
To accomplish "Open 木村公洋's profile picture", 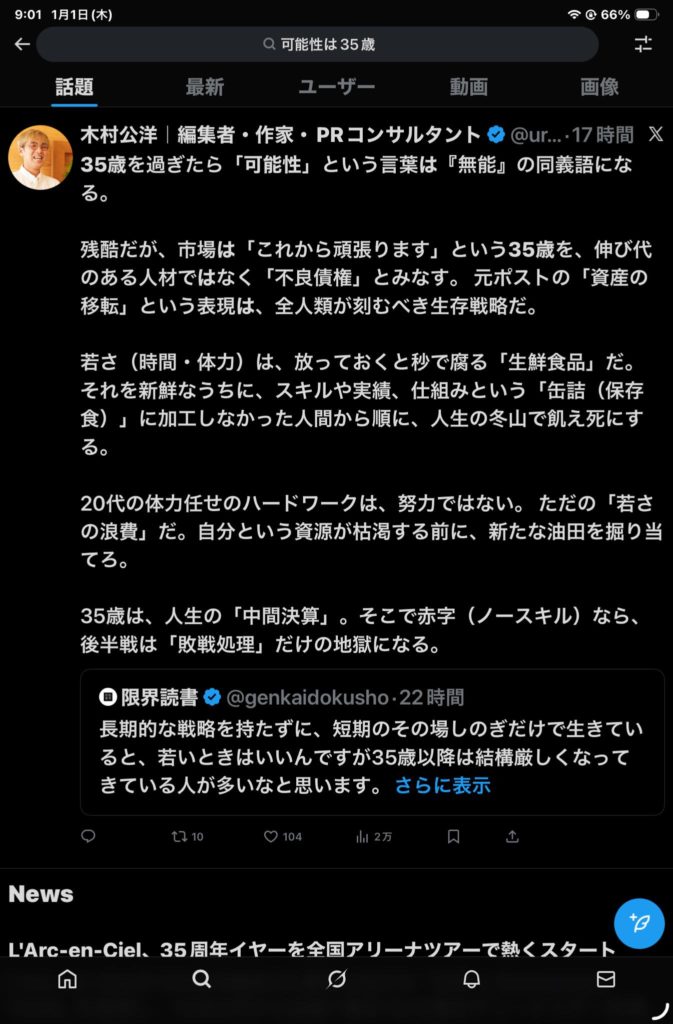I will point(40,157).
